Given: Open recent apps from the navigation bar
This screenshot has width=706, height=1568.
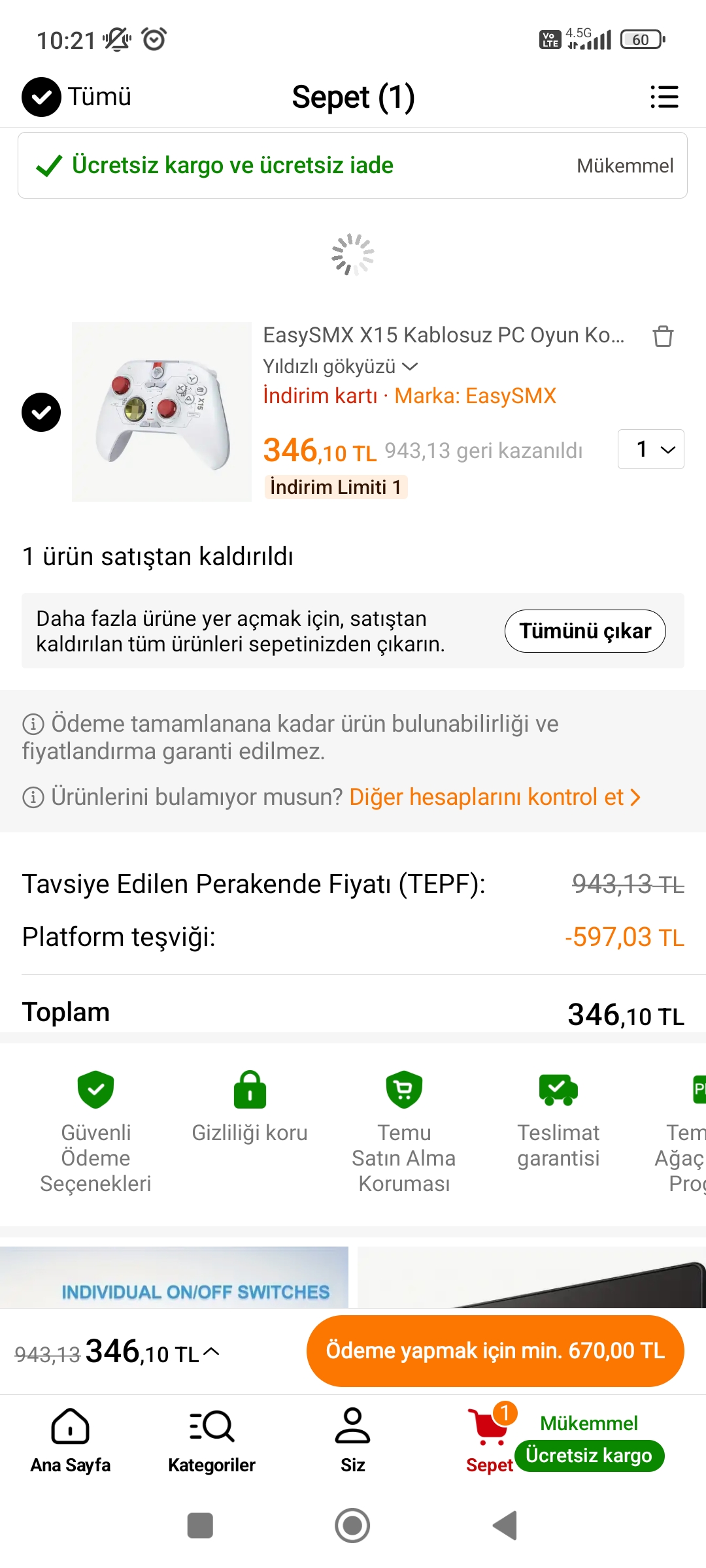Looking at the screenshot, I should [x=200, y=1526].
